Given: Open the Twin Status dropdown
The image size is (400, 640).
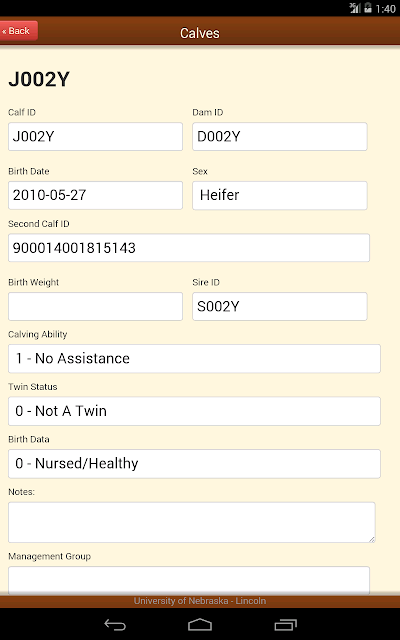Looking at the screenshot, I should (194, 411).
